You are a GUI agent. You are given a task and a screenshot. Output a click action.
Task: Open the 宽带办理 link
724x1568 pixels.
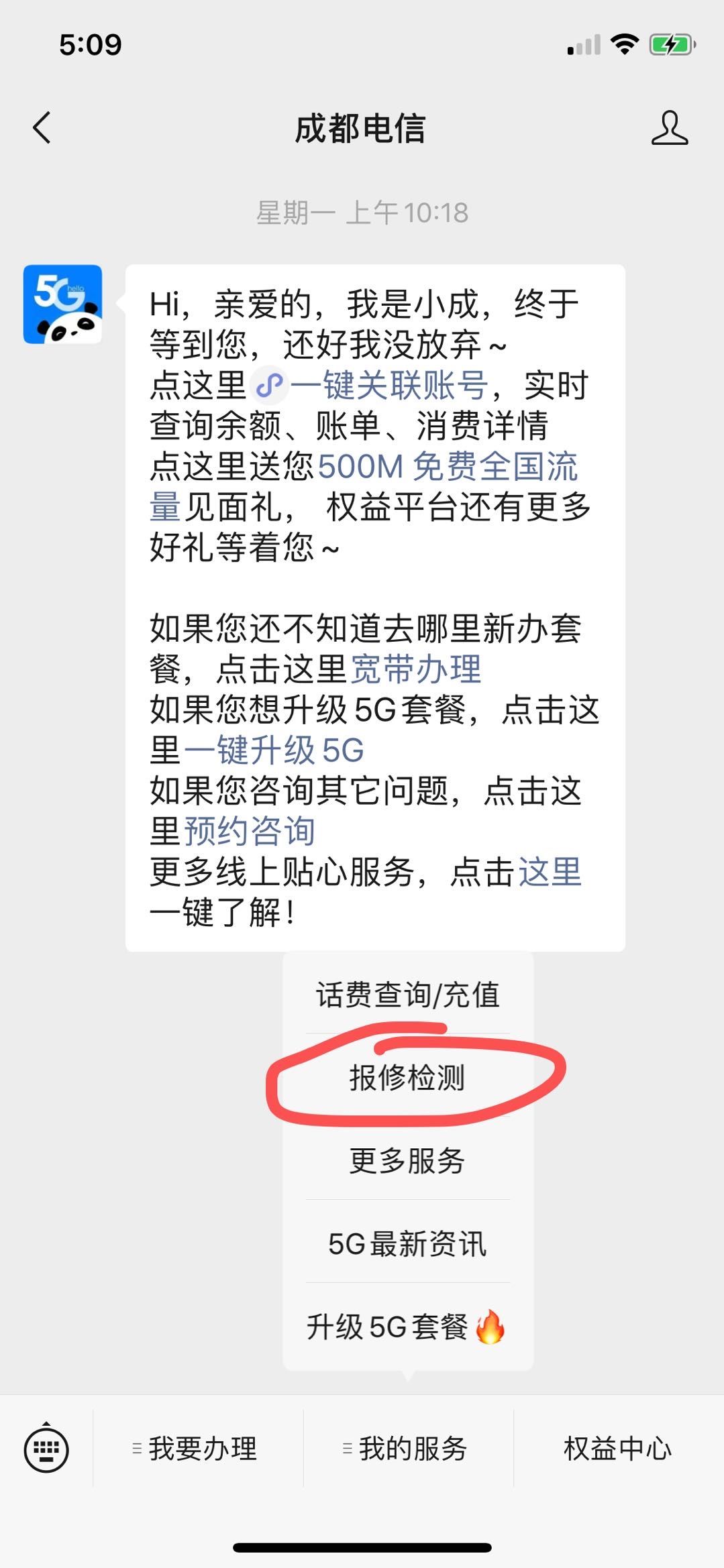pyautogui.click(x=416, y=669)
